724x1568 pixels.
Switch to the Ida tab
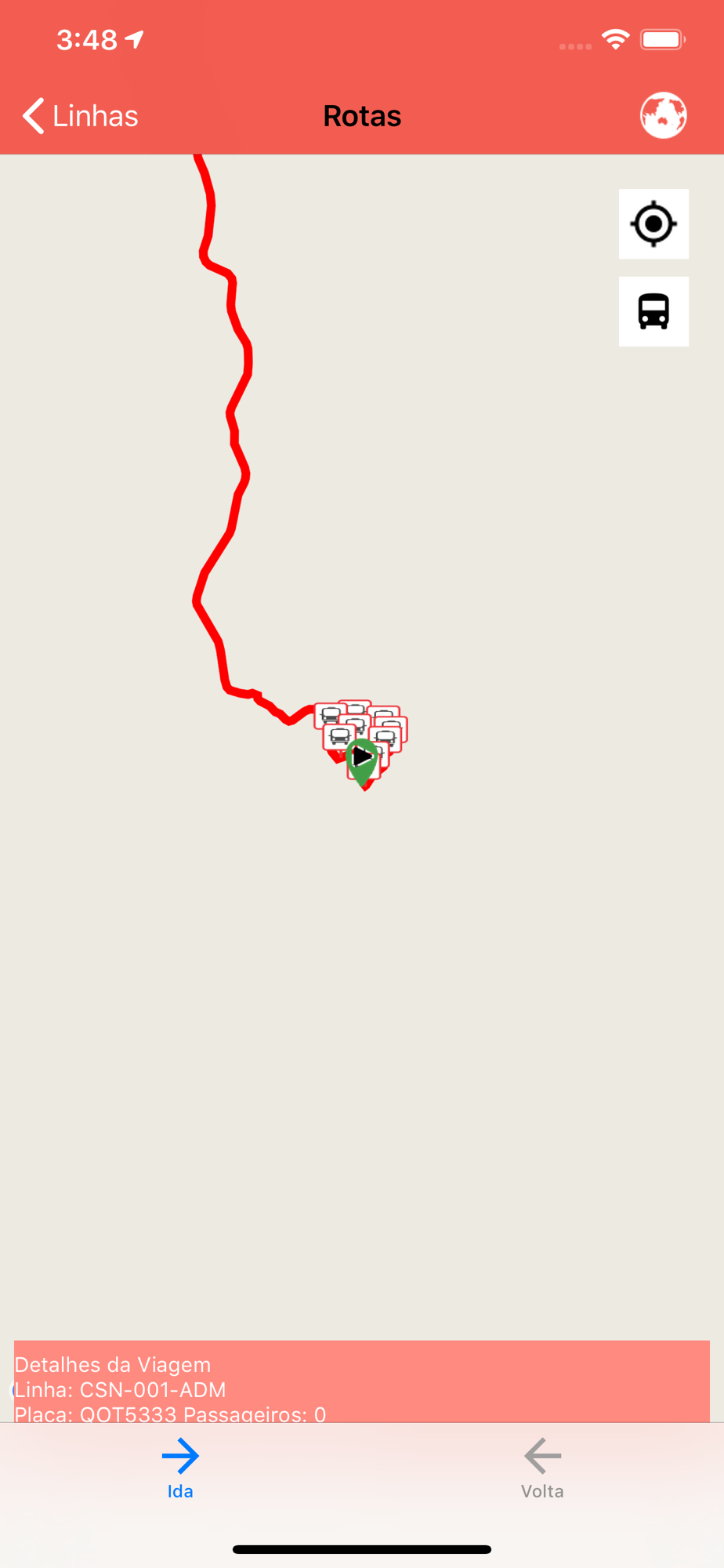(180, 1469)
